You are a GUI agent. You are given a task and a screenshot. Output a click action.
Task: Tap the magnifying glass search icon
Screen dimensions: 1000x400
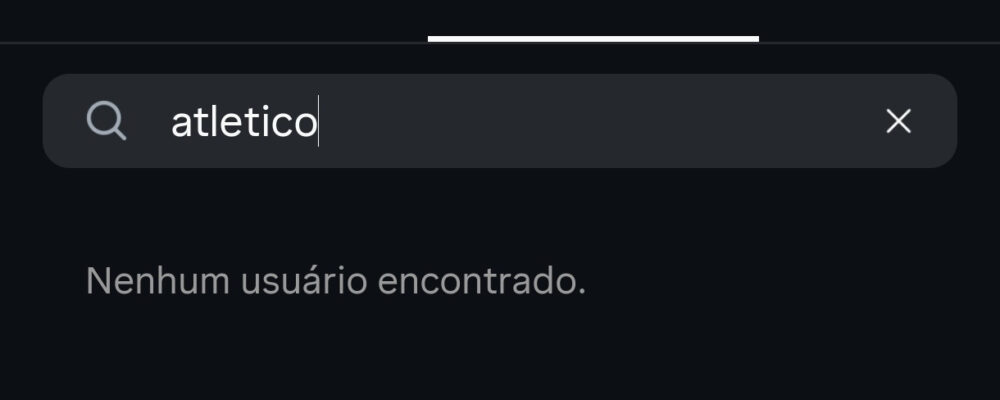[x=106, y=122]
